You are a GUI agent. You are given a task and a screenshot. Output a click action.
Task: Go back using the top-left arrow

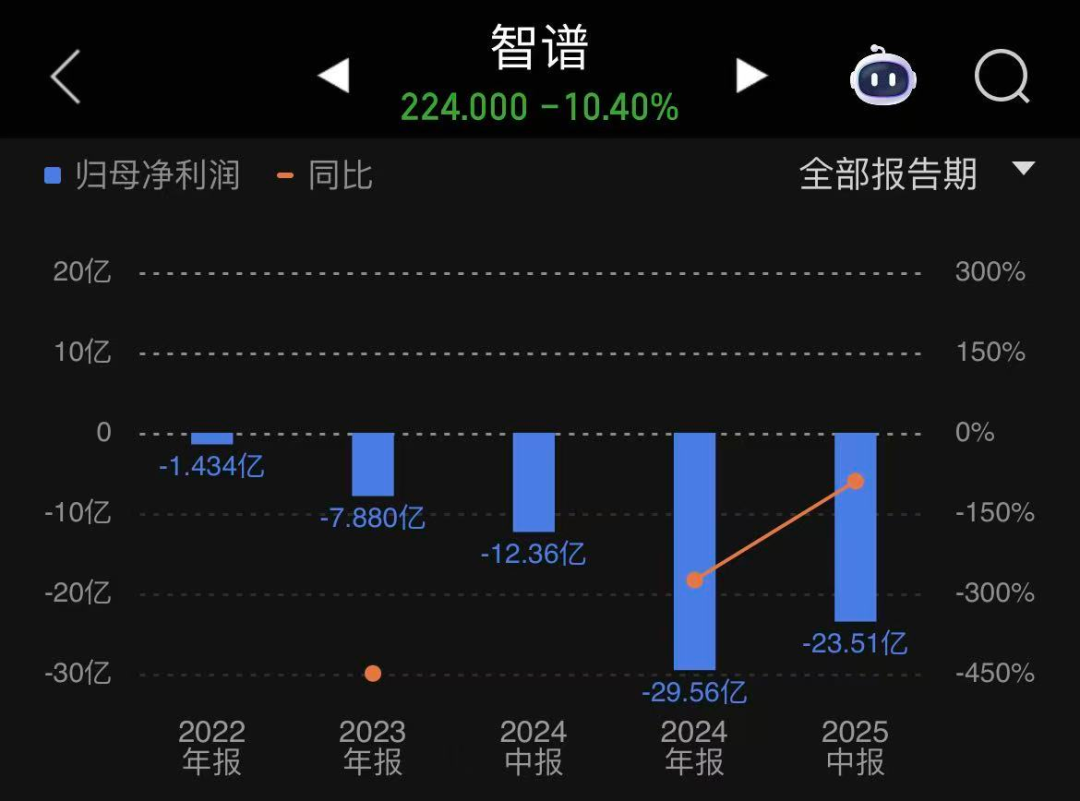point(66,77)
